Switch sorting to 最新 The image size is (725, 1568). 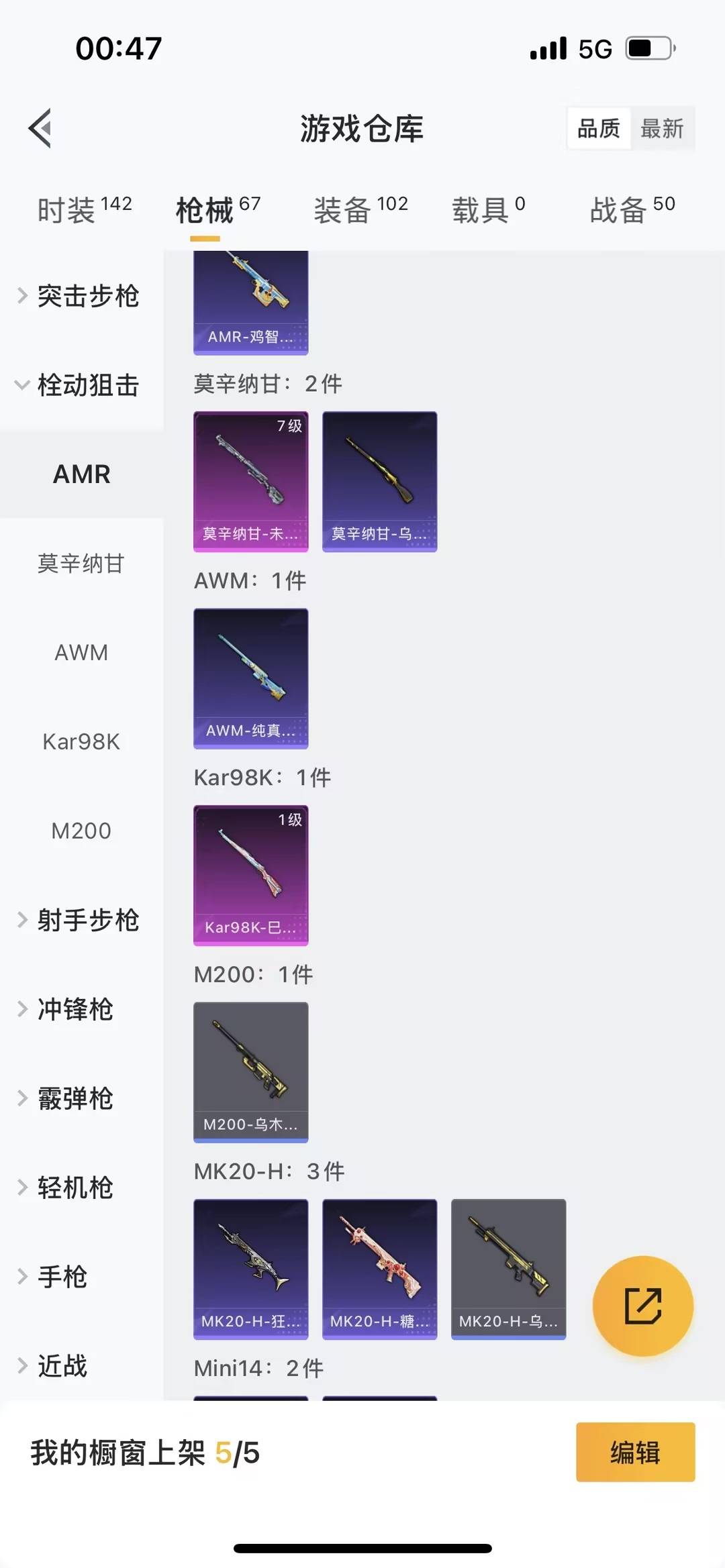click(663, 128)
